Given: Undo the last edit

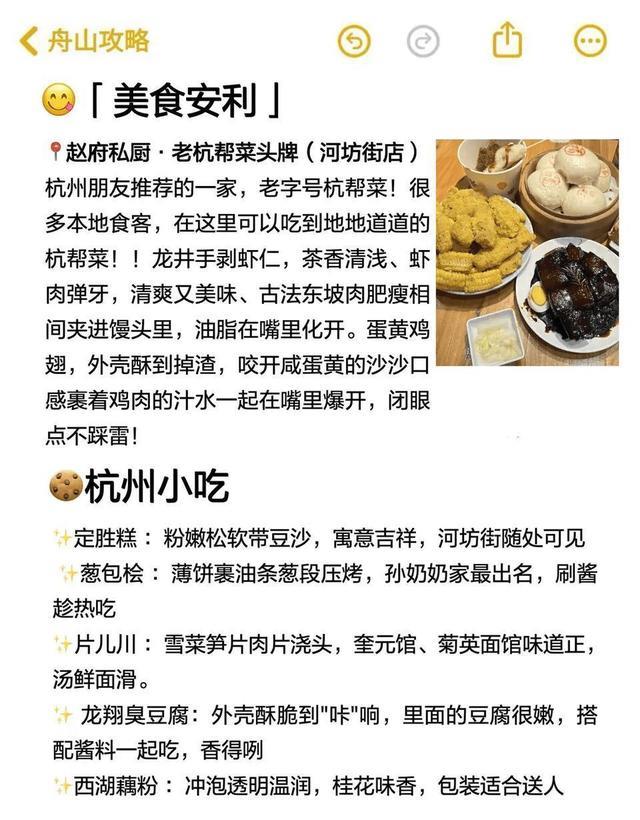Looking at the screenshot, I should pyautogui.click(x=354, y=41).
